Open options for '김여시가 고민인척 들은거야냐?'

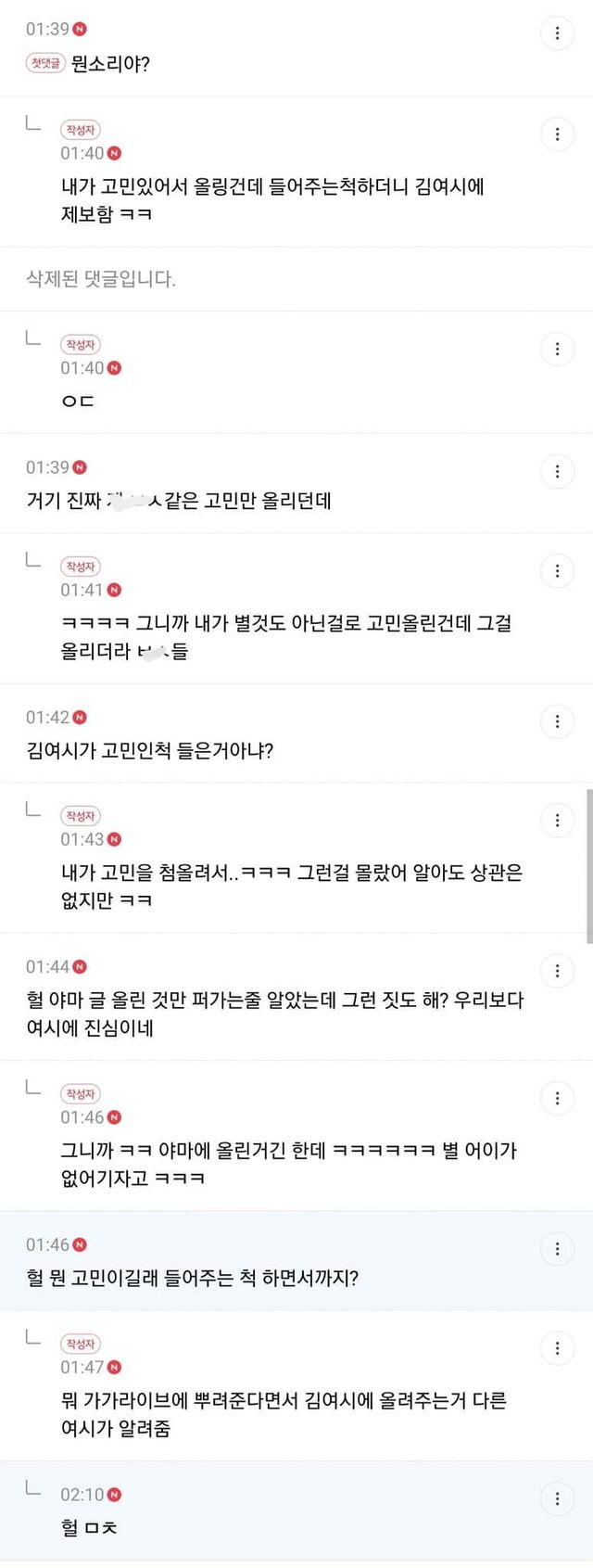[557, 721]
